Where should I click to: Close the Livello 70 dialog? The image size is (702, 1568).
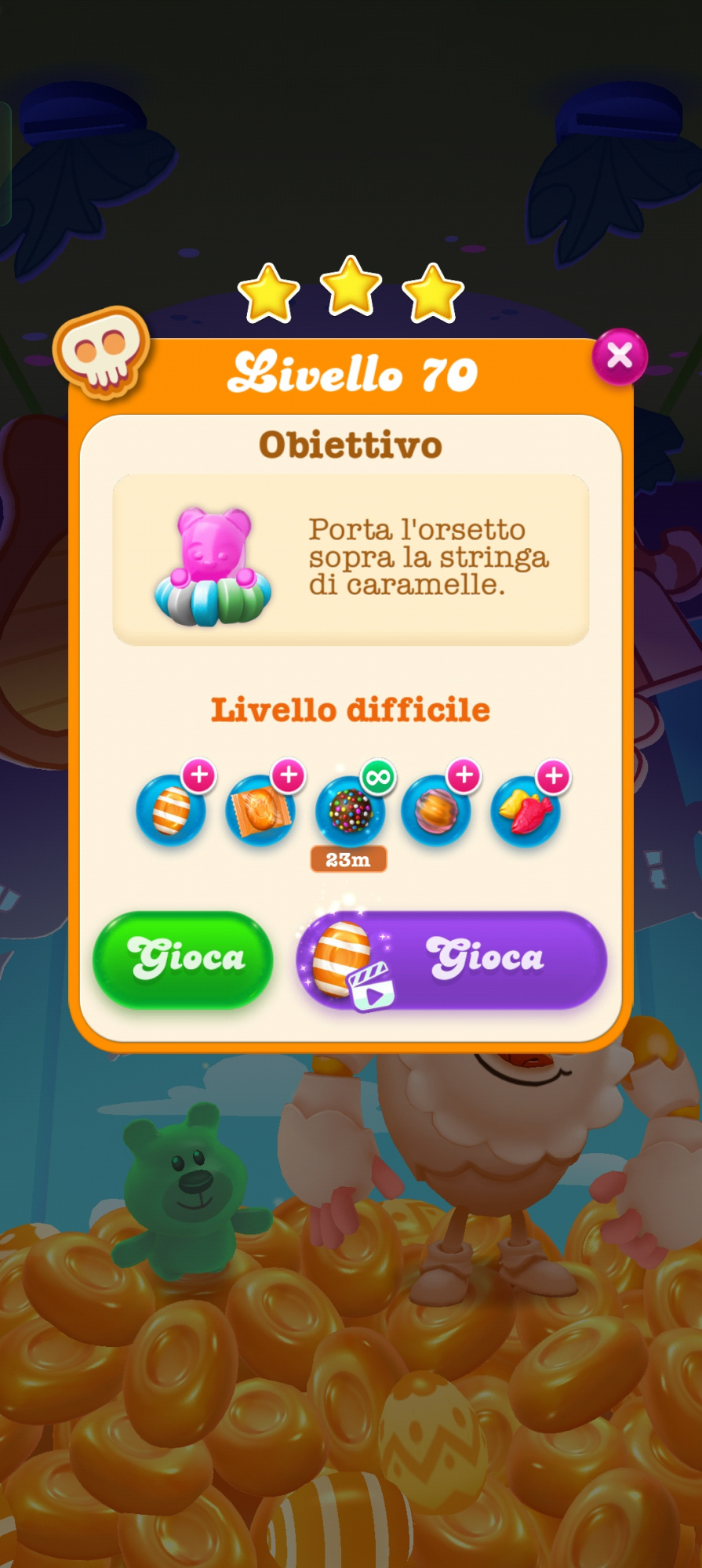click(619, 357)
